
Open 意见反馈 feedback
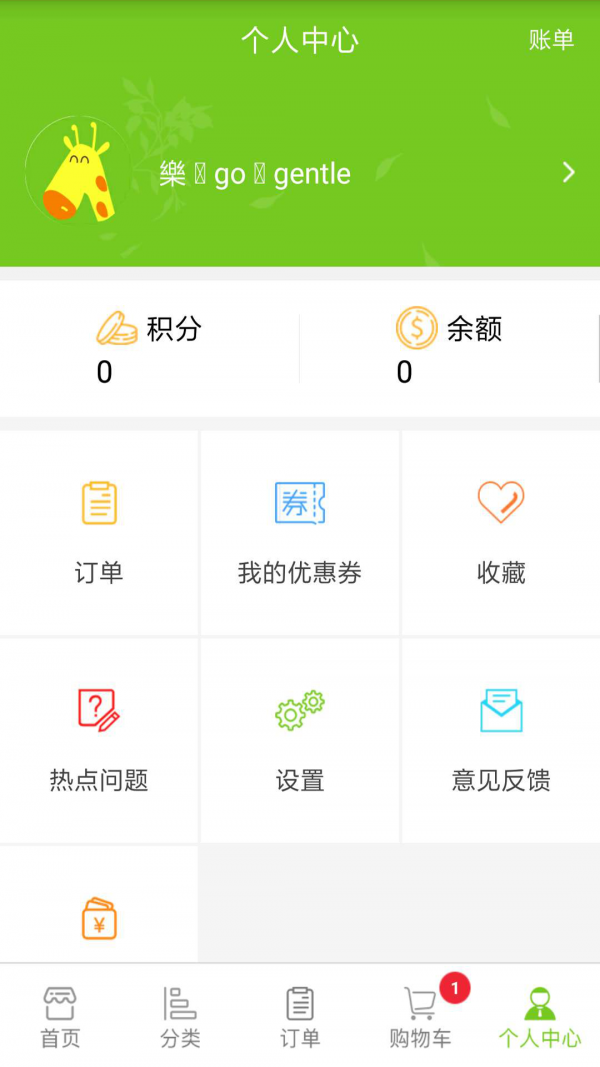(x=501, y=740)
